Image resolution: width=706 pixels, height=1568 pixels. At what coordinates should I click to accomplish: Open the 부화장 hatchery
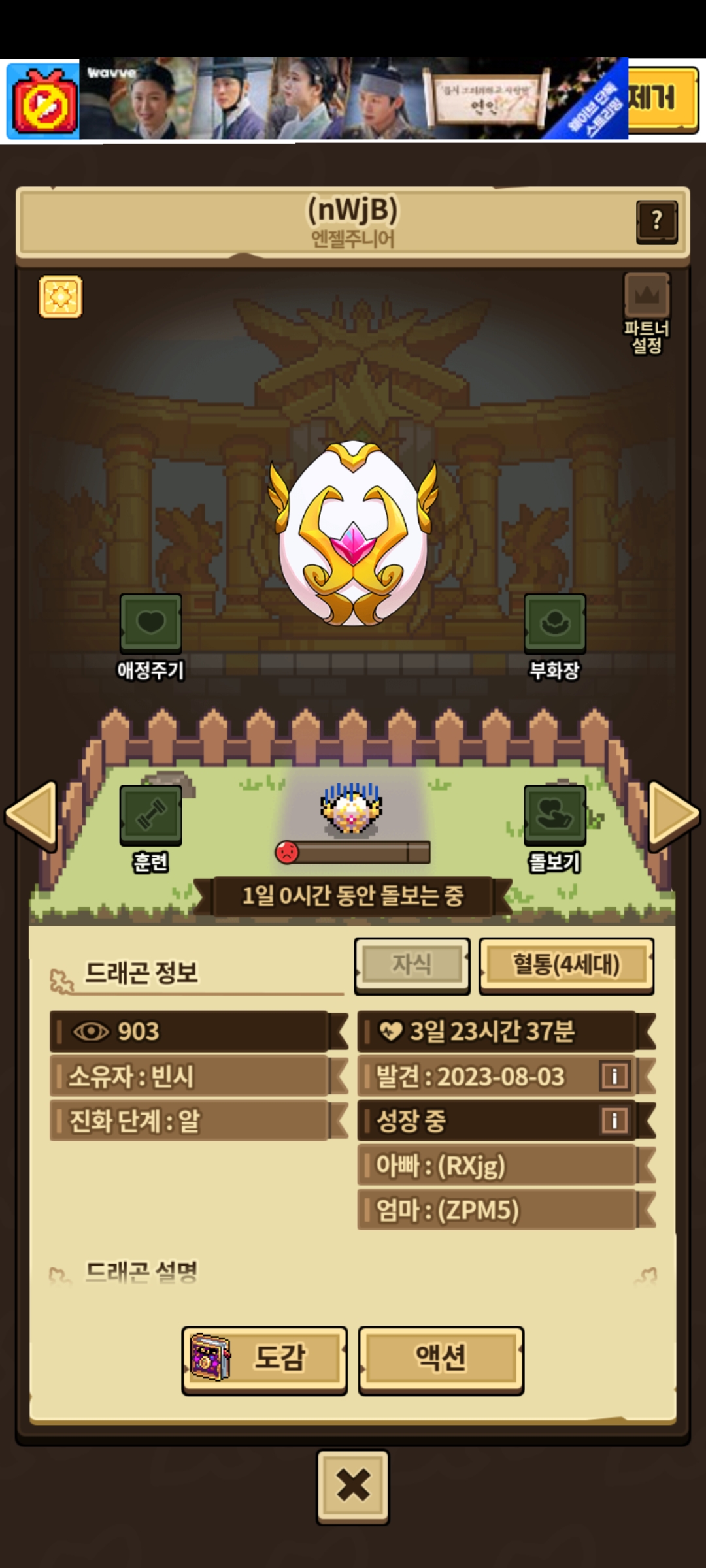click(554, 623)
